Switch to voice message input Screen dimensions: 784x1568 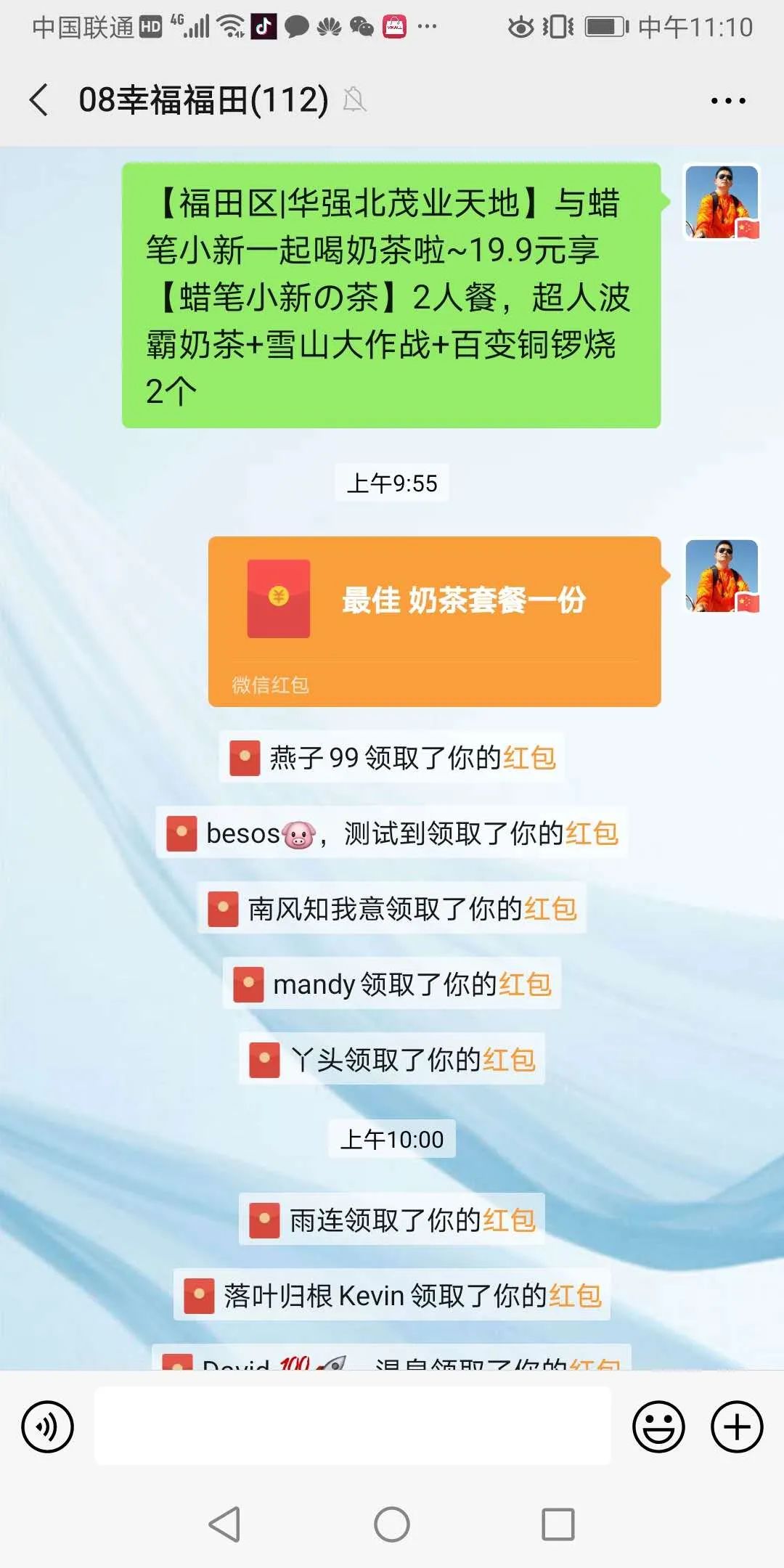(x=48, y=1426)
